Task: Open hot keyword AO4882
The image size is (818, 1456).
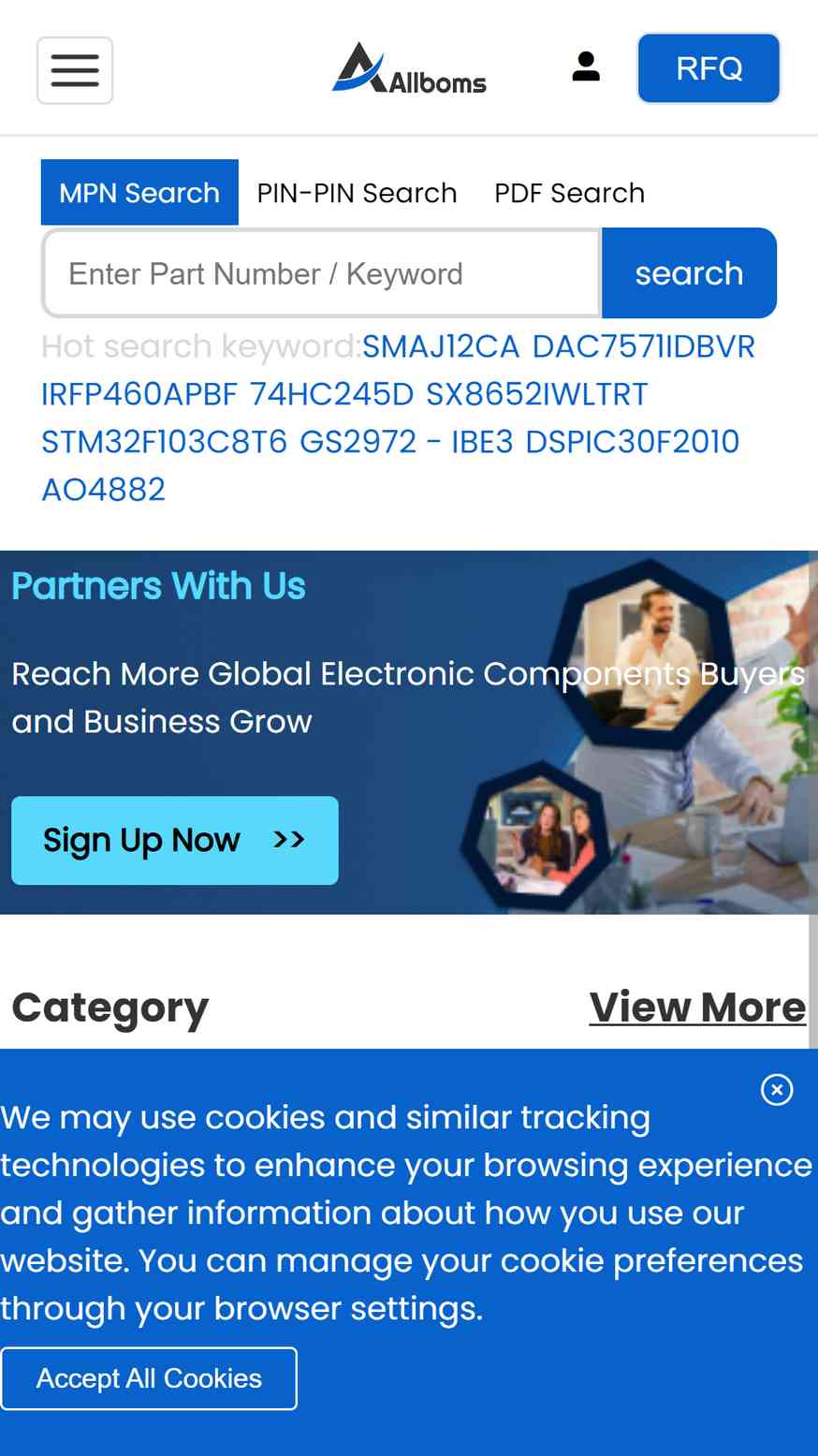Action: (103, 489)
